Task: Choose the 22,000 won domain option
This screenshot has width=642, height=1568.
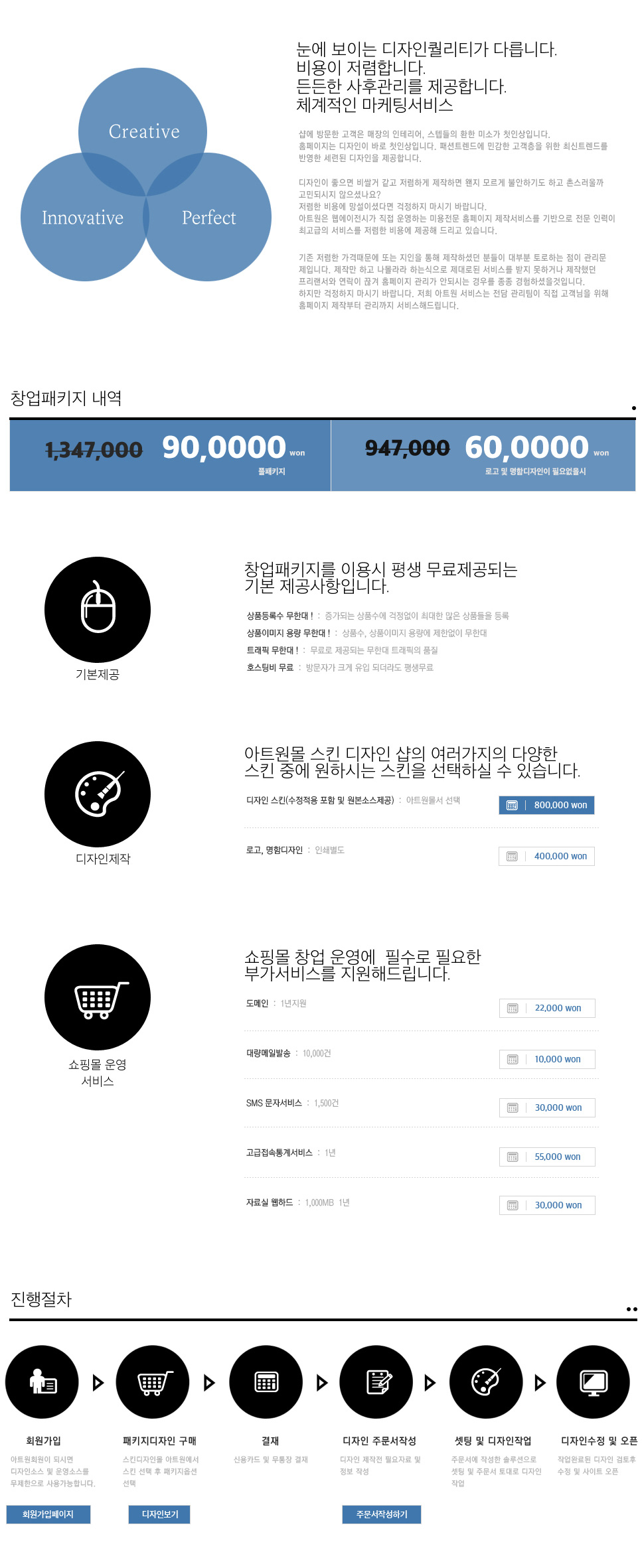Action: click(546, 1008)
